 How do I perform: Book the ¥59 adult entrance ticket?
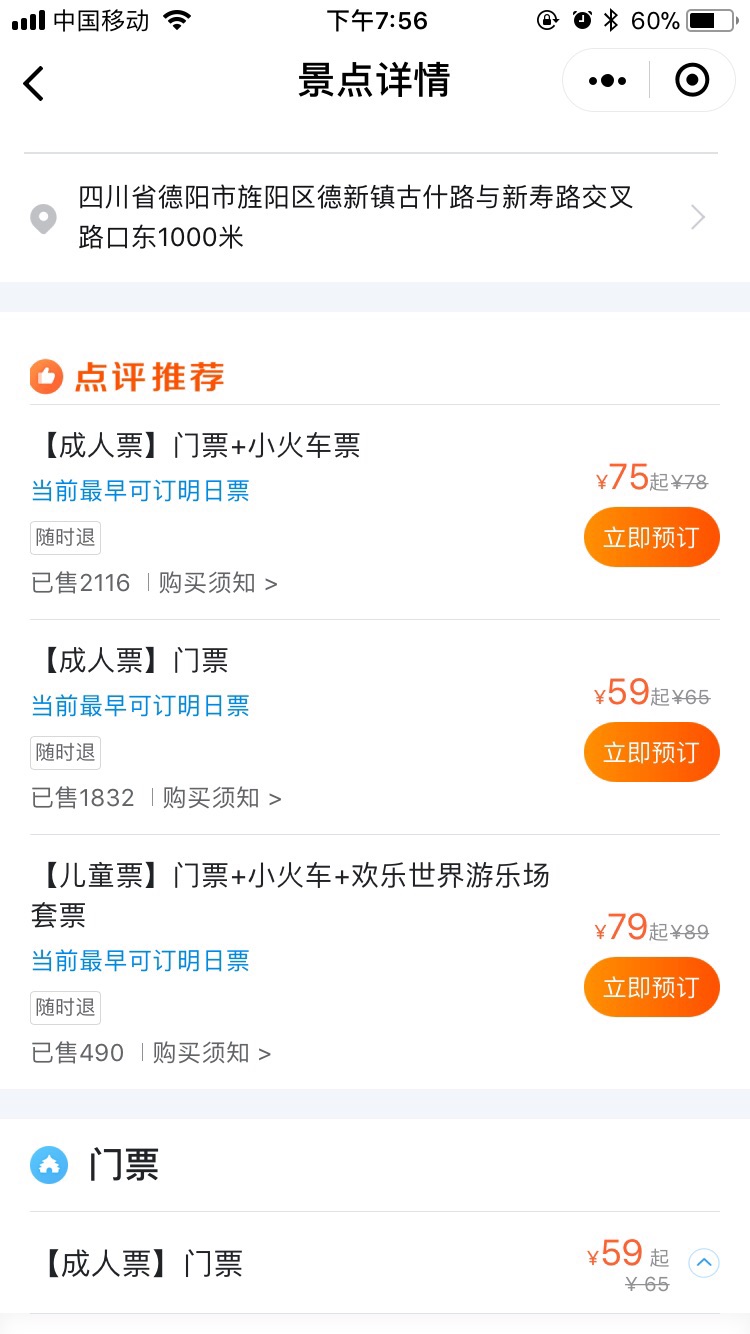(652, 752)
